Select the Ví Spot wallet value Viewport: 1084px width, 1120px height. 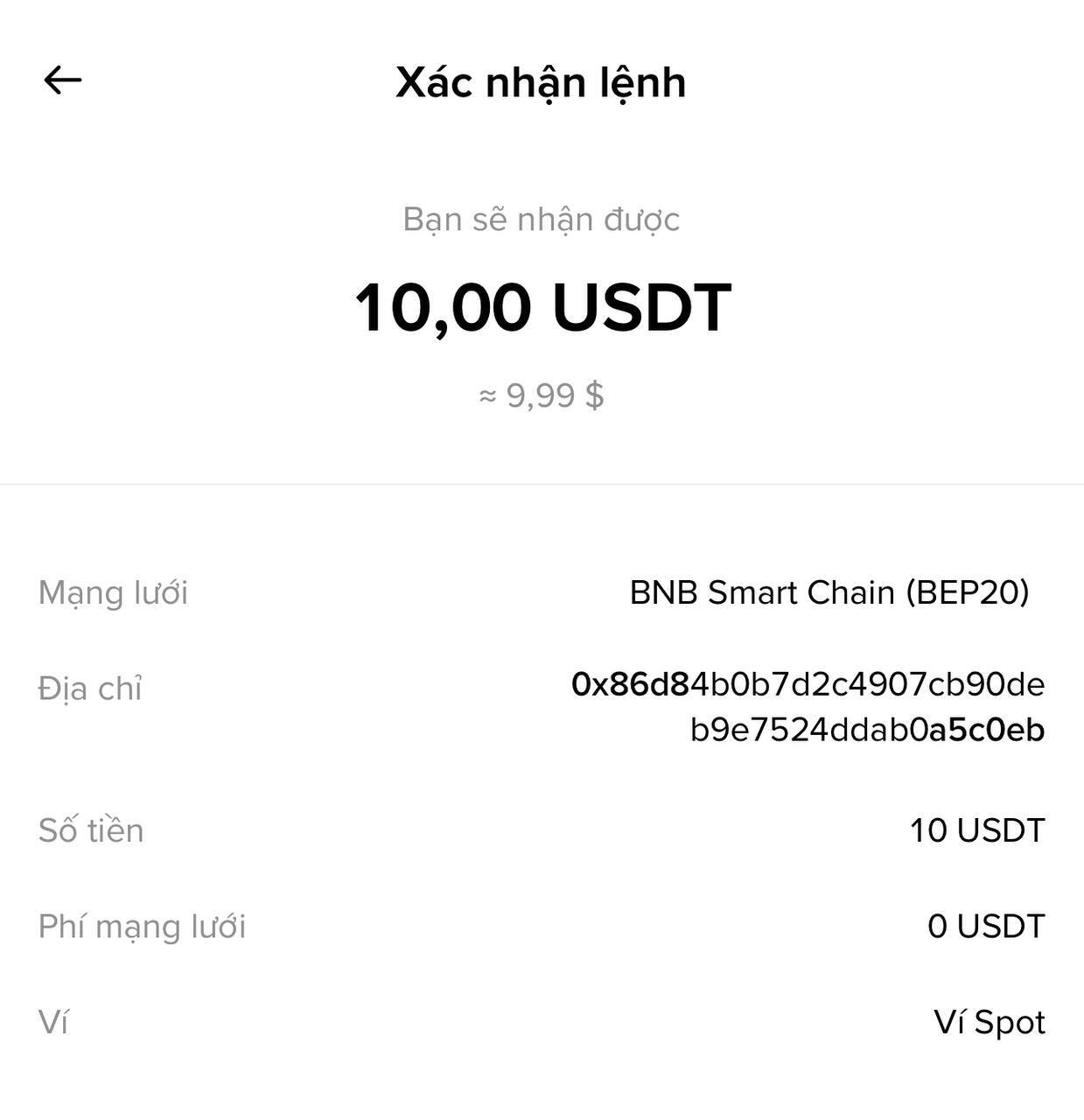click(988, 1019)
